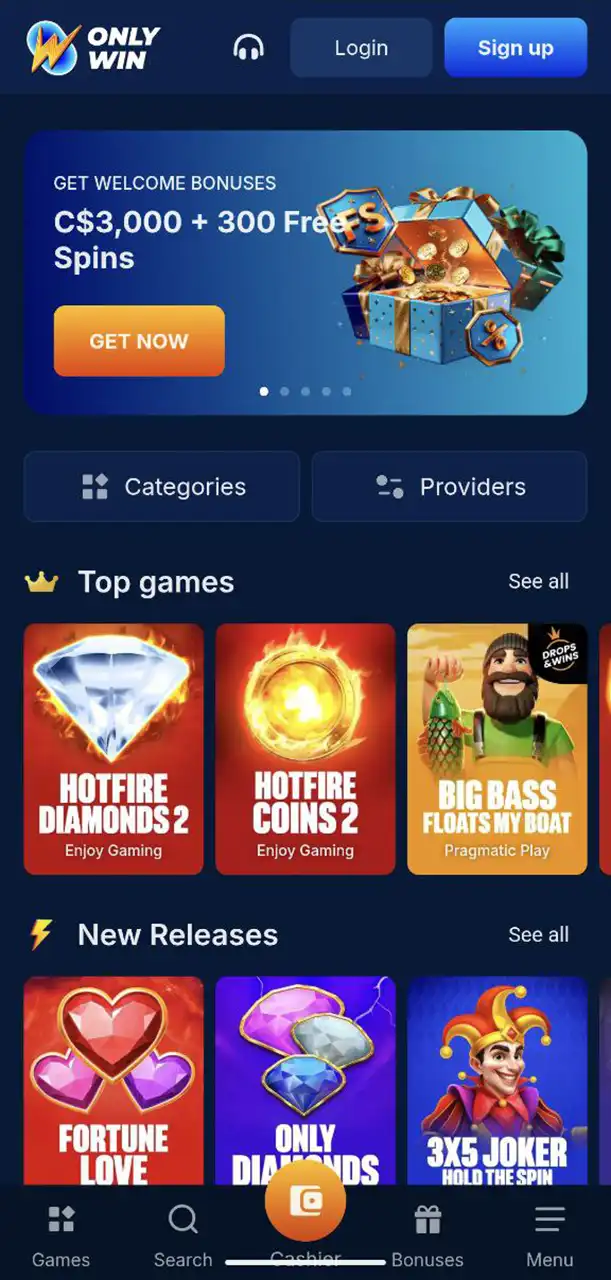Open Hotfire Coins 2 game

click(x=305, y=749)
